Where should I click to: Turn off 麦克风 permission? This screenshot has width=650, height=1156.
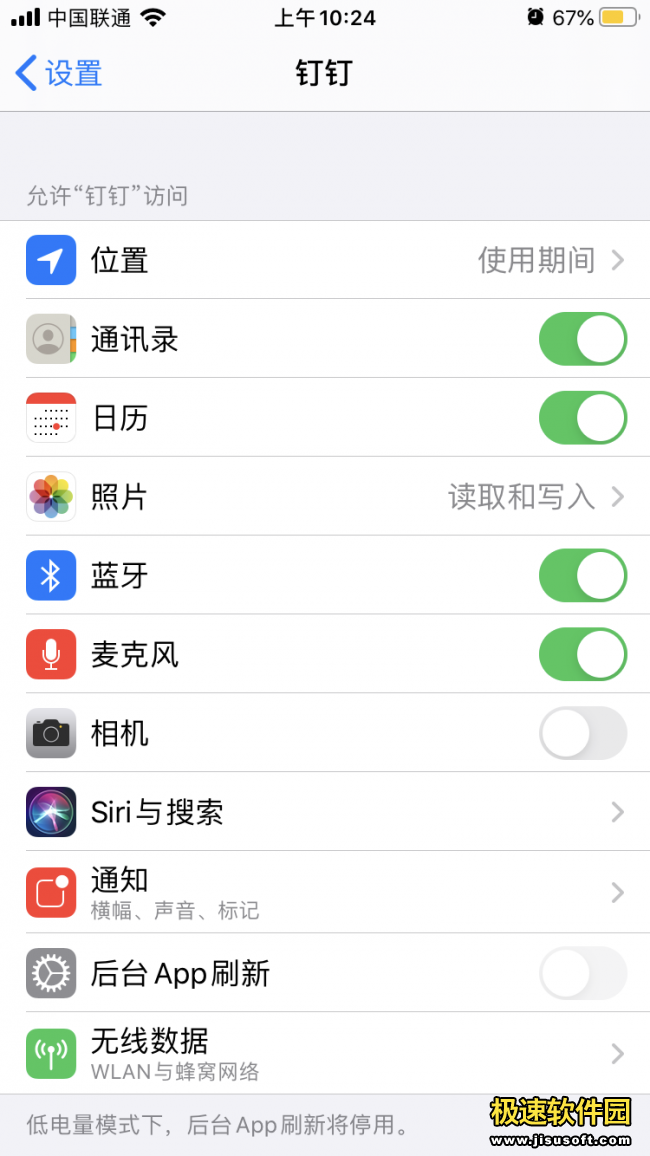pos(582,654)
